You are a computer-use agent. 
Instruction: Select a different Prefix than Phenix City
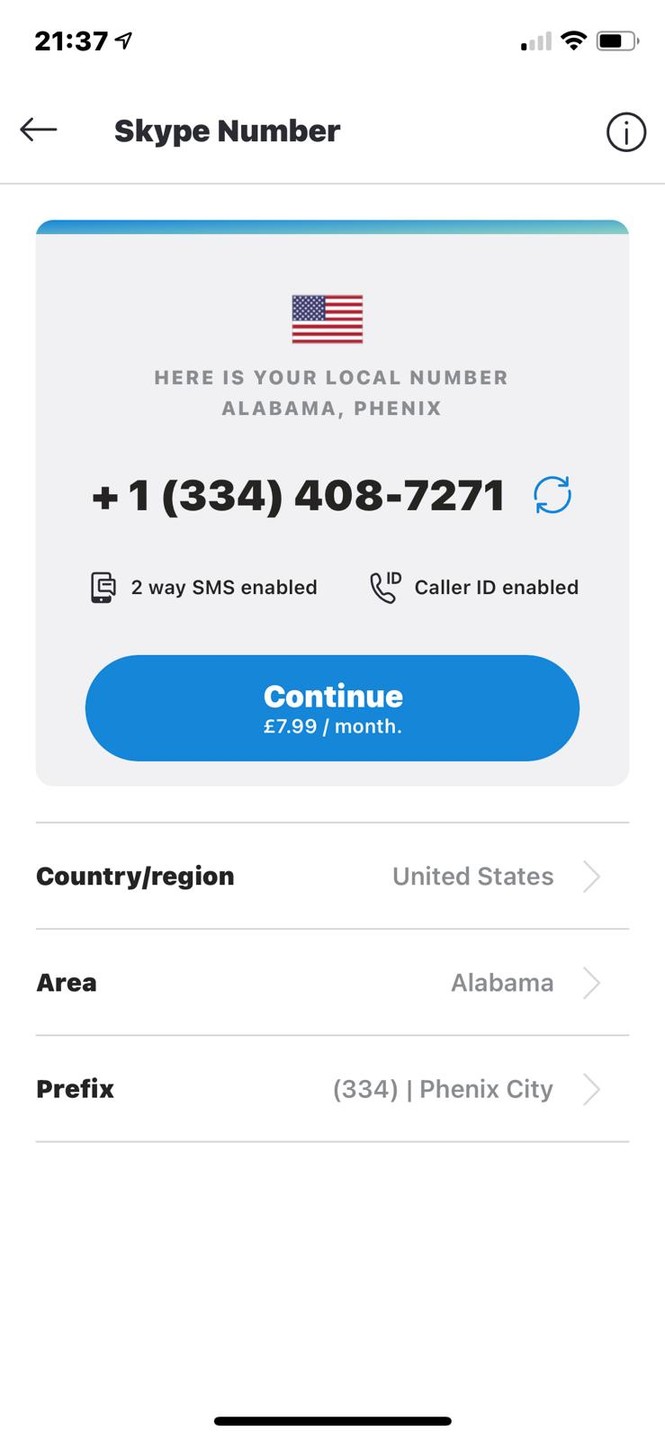(332, 1089)
